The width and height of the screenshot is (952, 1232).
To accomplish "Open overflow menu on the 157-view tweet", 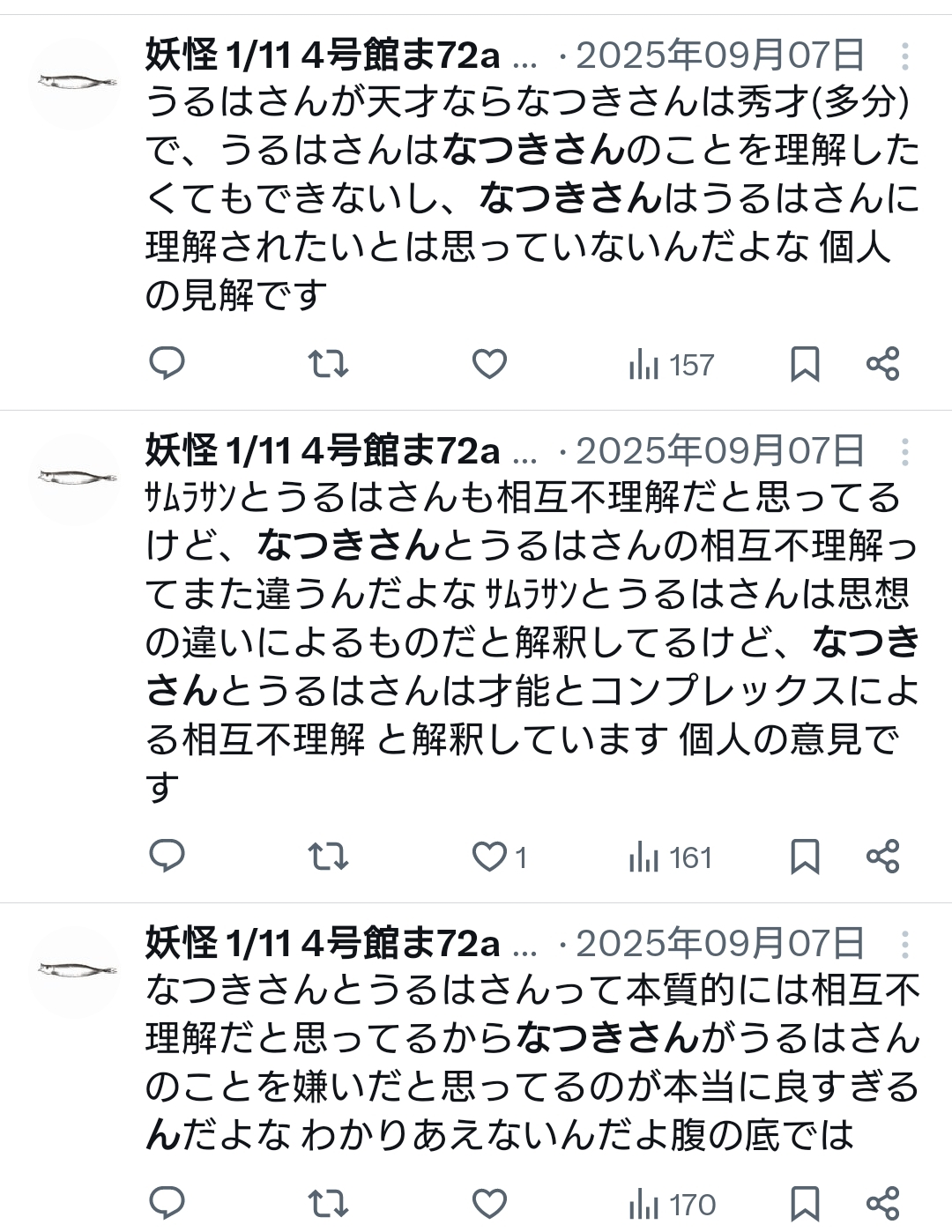I will click(x=904, y=57).
